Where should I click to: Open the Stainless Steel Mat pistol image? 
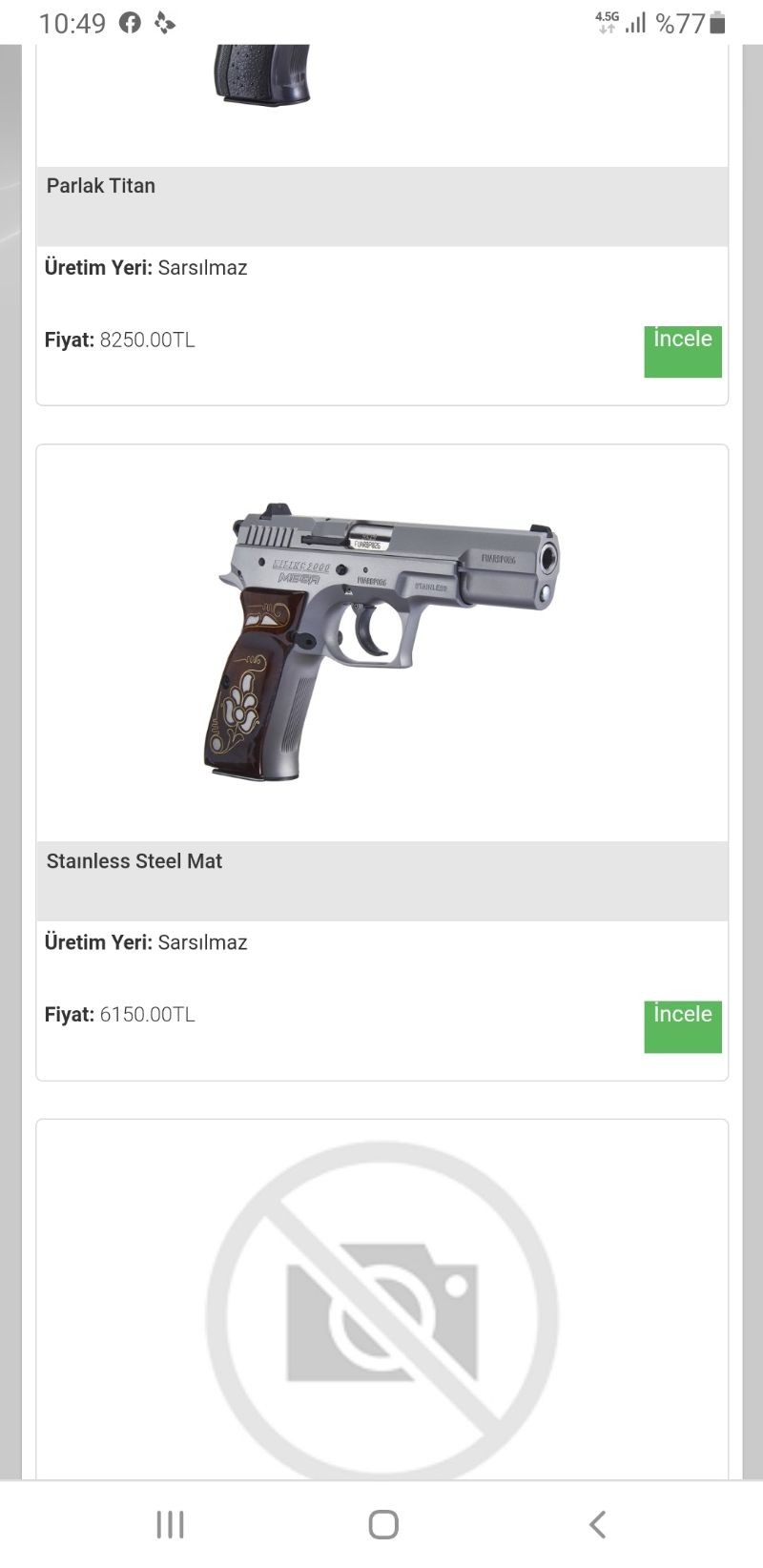381,642
